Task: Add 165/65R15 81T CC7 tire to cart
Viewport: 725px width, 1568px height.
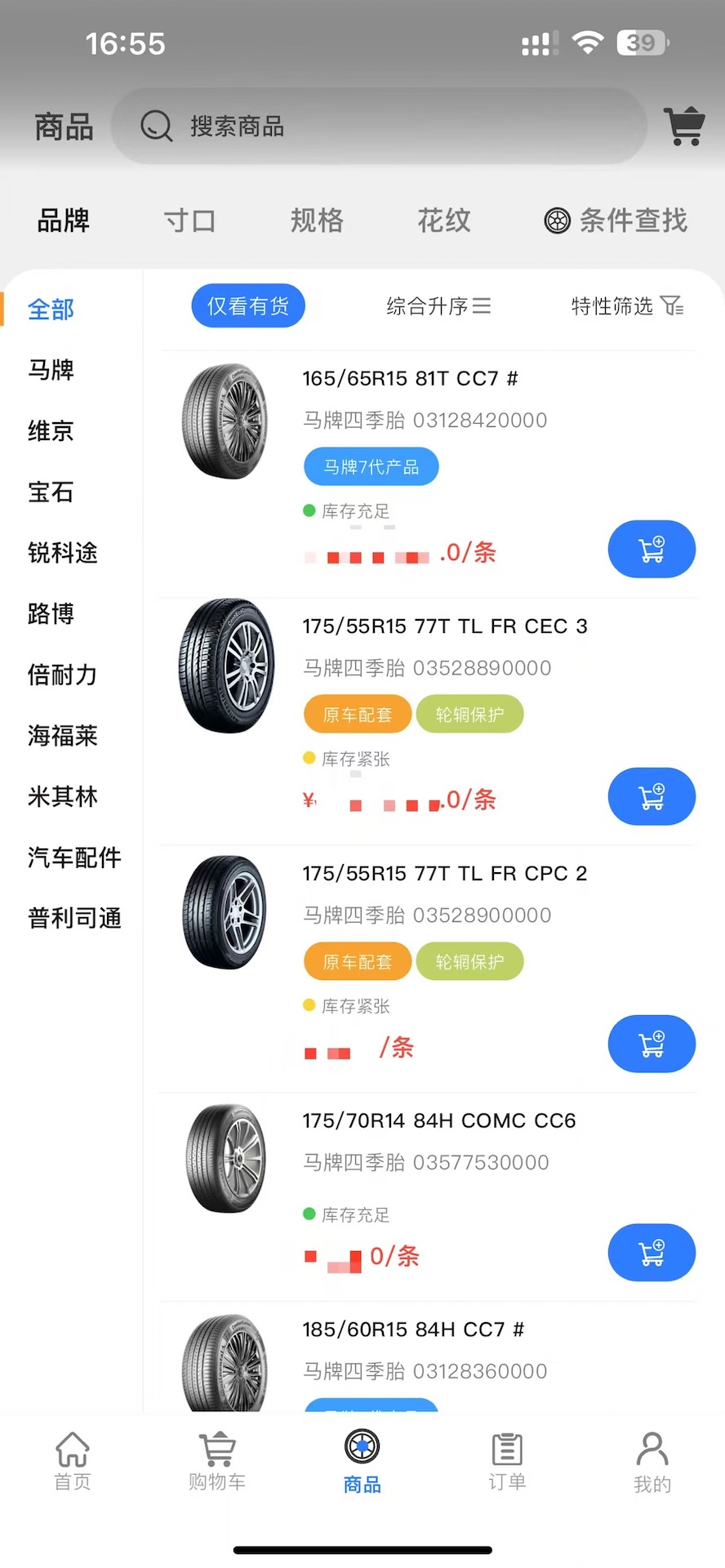Action: pos(651,549)
